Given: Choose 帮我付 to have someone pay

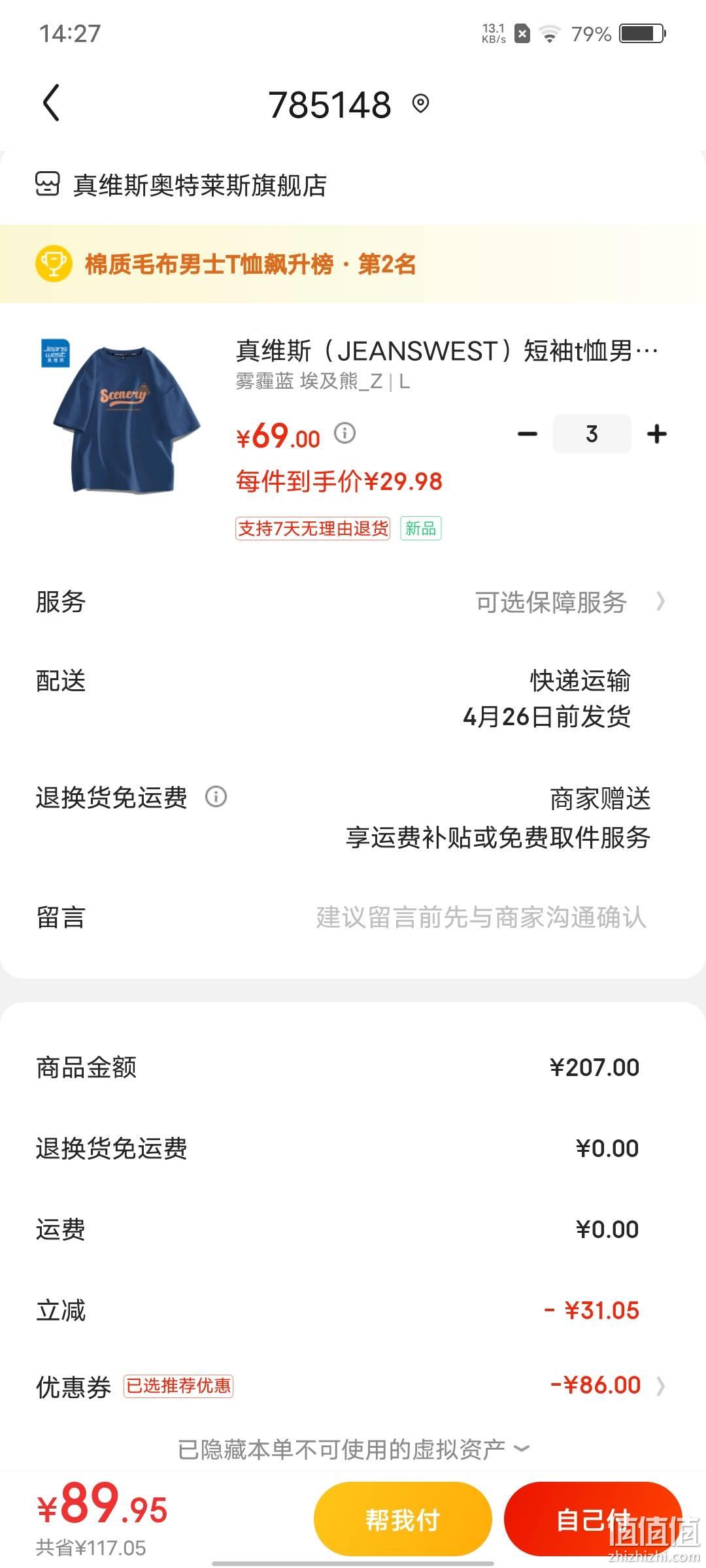Looking at the screenshot, I should [403, 1520].
